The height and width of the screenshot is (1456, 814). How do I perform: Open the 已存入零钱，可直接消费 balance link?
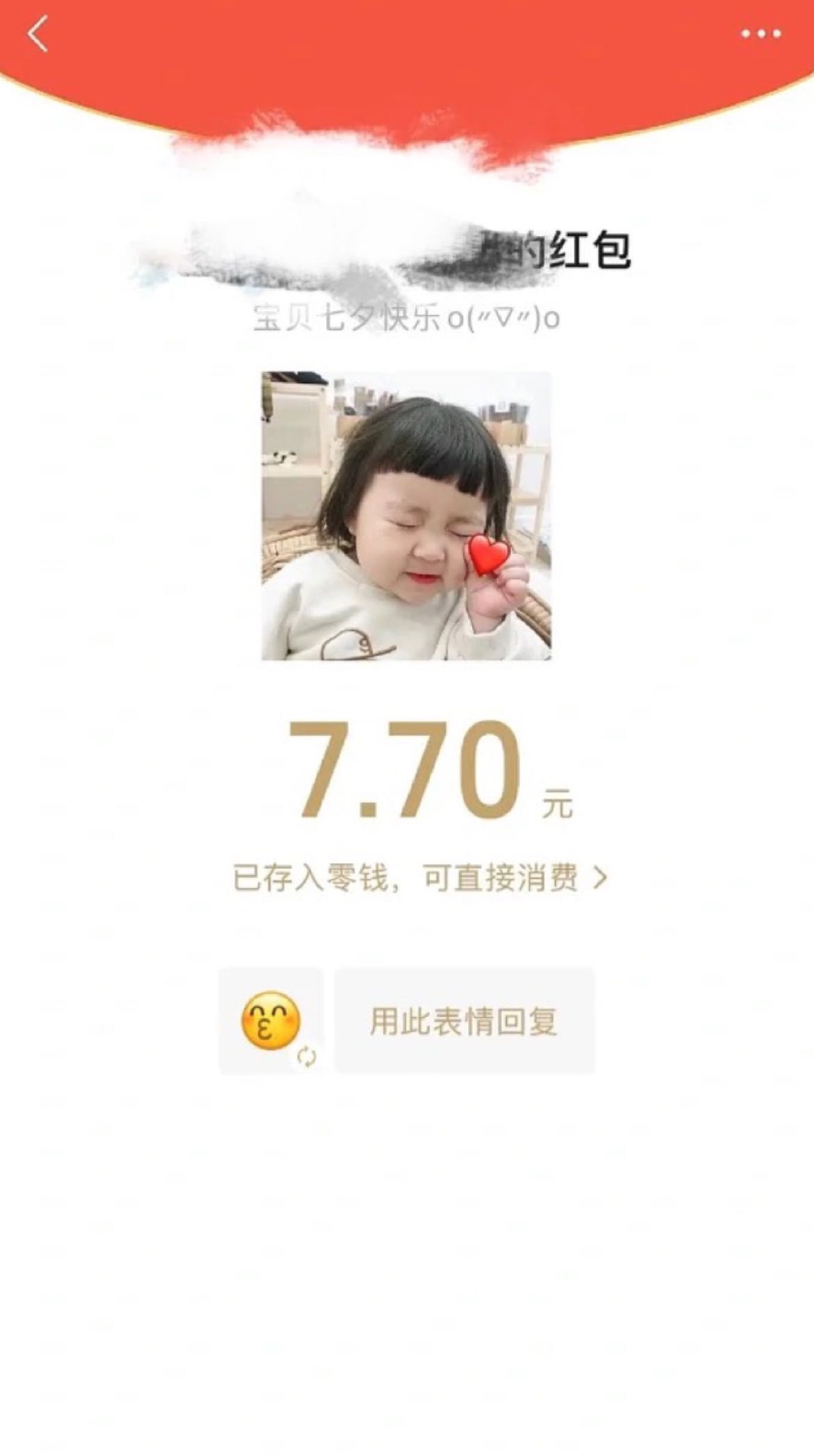pos(419,878)
